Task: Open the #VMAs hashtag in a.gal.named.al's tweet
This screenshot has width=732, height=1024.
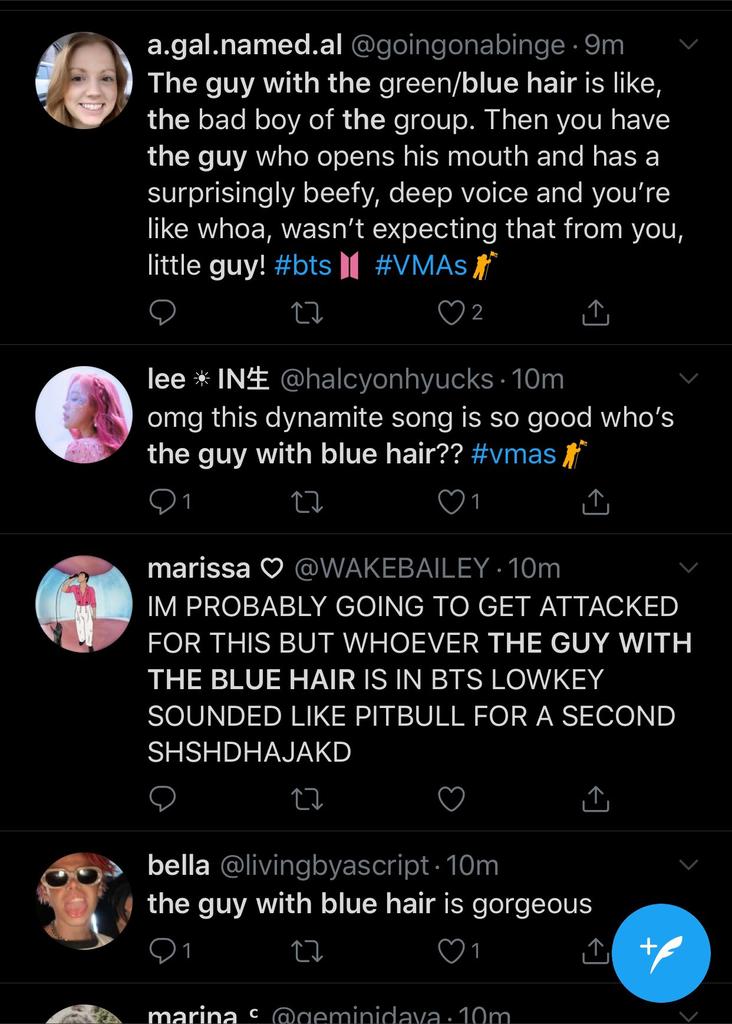Action: [x=425, y=267]
